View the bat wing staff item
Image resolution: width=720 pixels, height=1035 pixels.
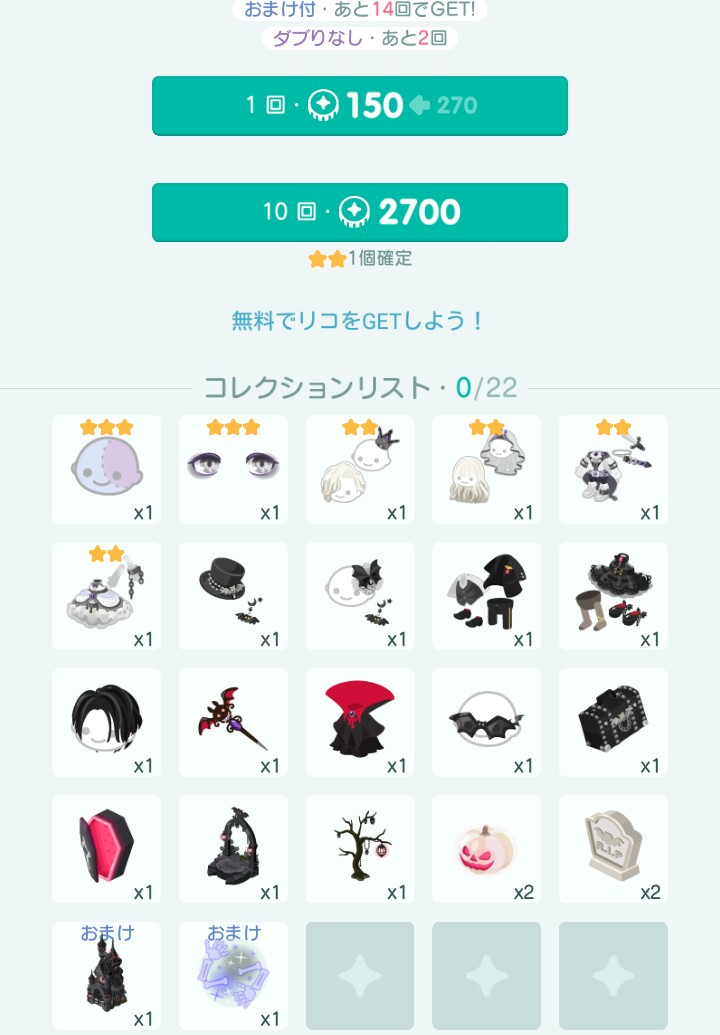coord(233,722)
